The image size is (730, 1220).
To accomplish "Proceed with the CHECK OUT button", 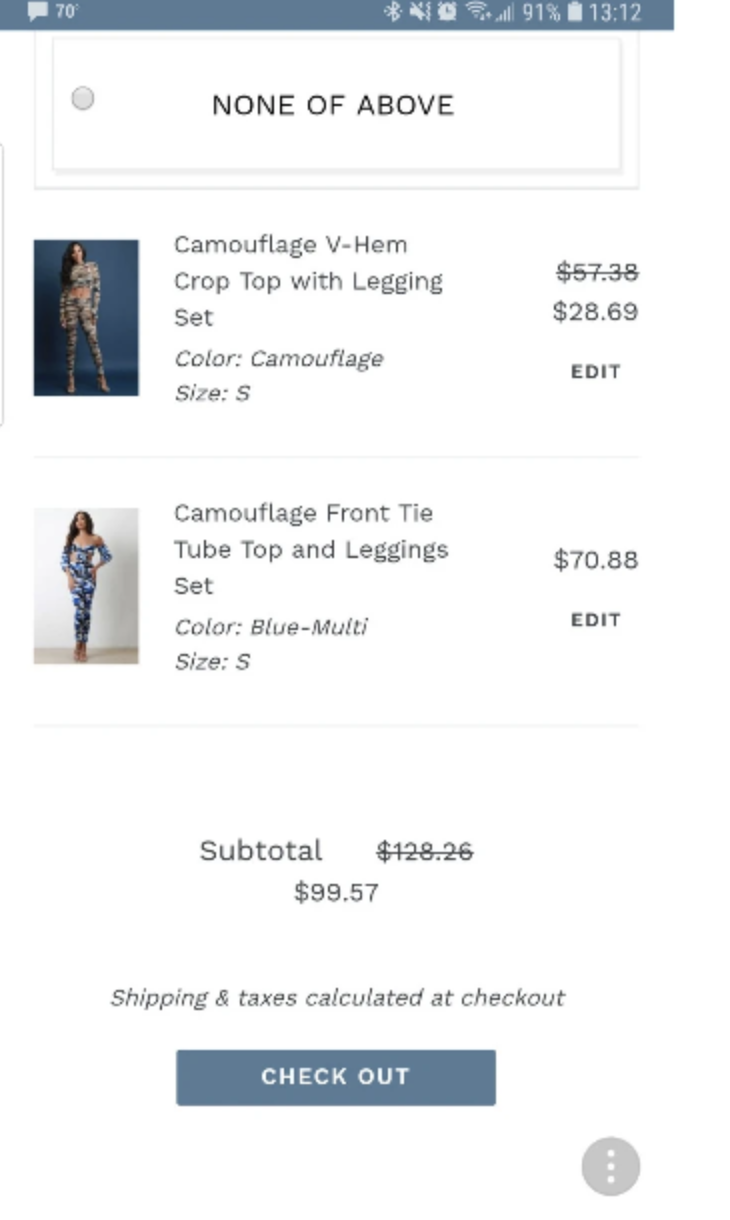I will 336,1077.
